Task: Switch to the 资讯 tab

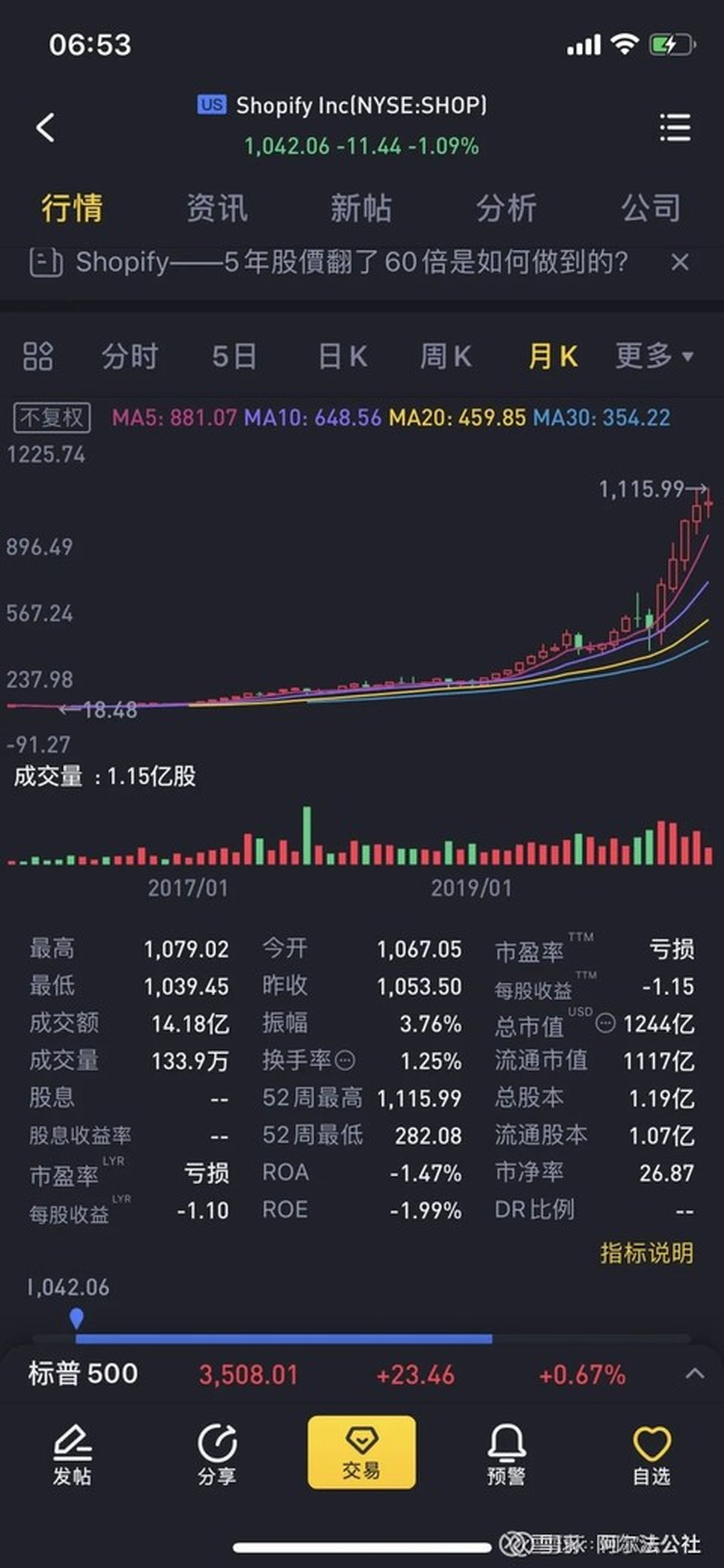Action: coord(217,208)
